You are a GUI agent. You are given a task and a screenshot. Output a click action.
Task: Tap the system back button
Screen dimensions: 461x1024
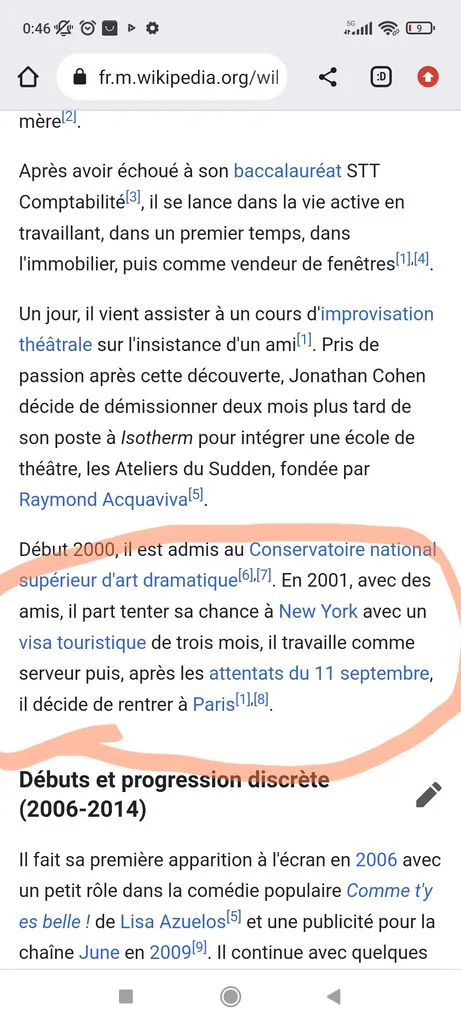pyautogui.click(x=334, y=996)
